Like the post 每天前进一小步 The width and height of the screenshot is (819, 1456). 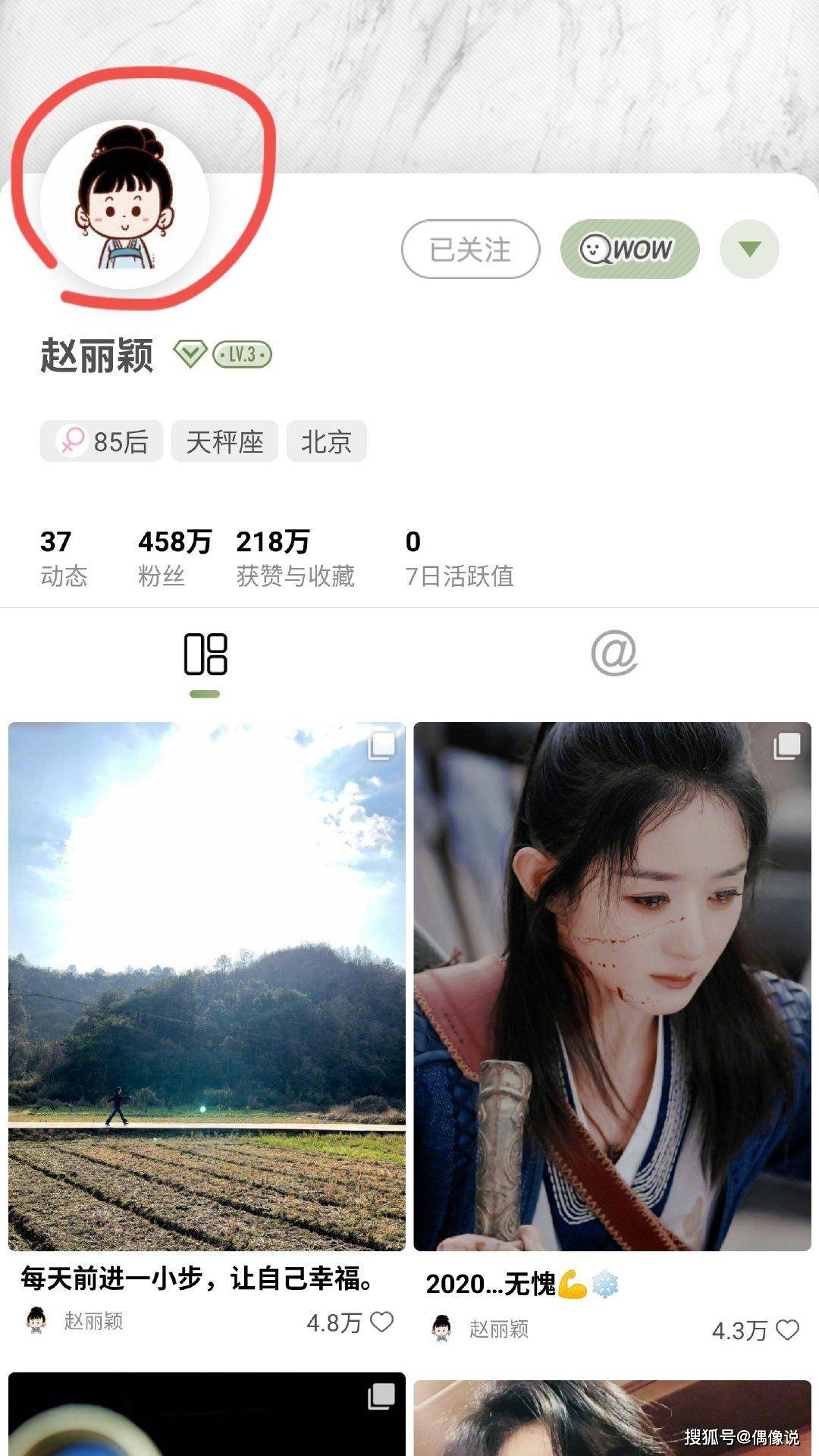[381, 1322]
